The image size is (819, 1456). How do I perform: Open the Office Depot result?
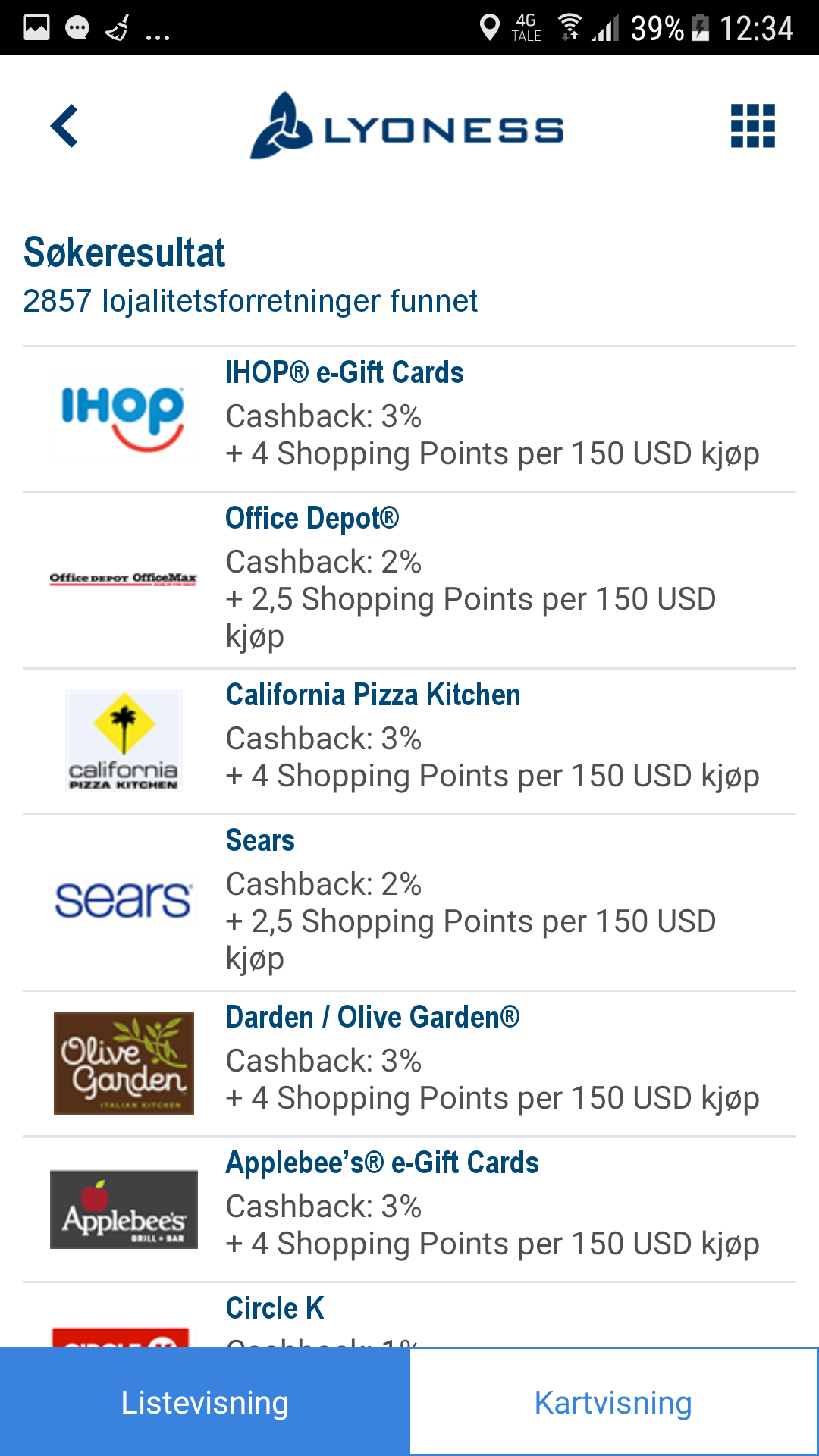(x=409, y=580)
